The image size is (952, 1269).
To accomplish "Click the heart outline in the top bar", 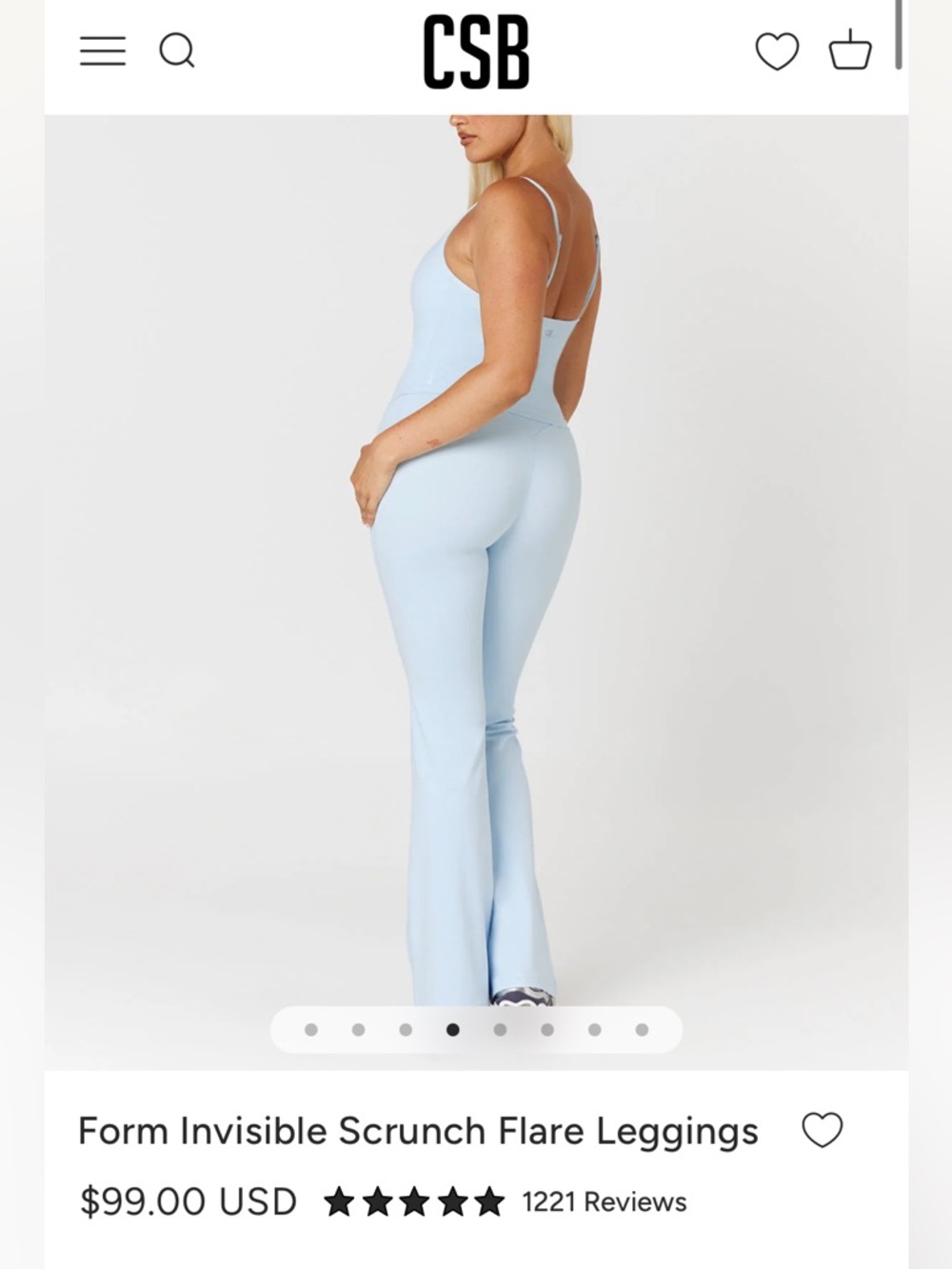I will (778, 50).
